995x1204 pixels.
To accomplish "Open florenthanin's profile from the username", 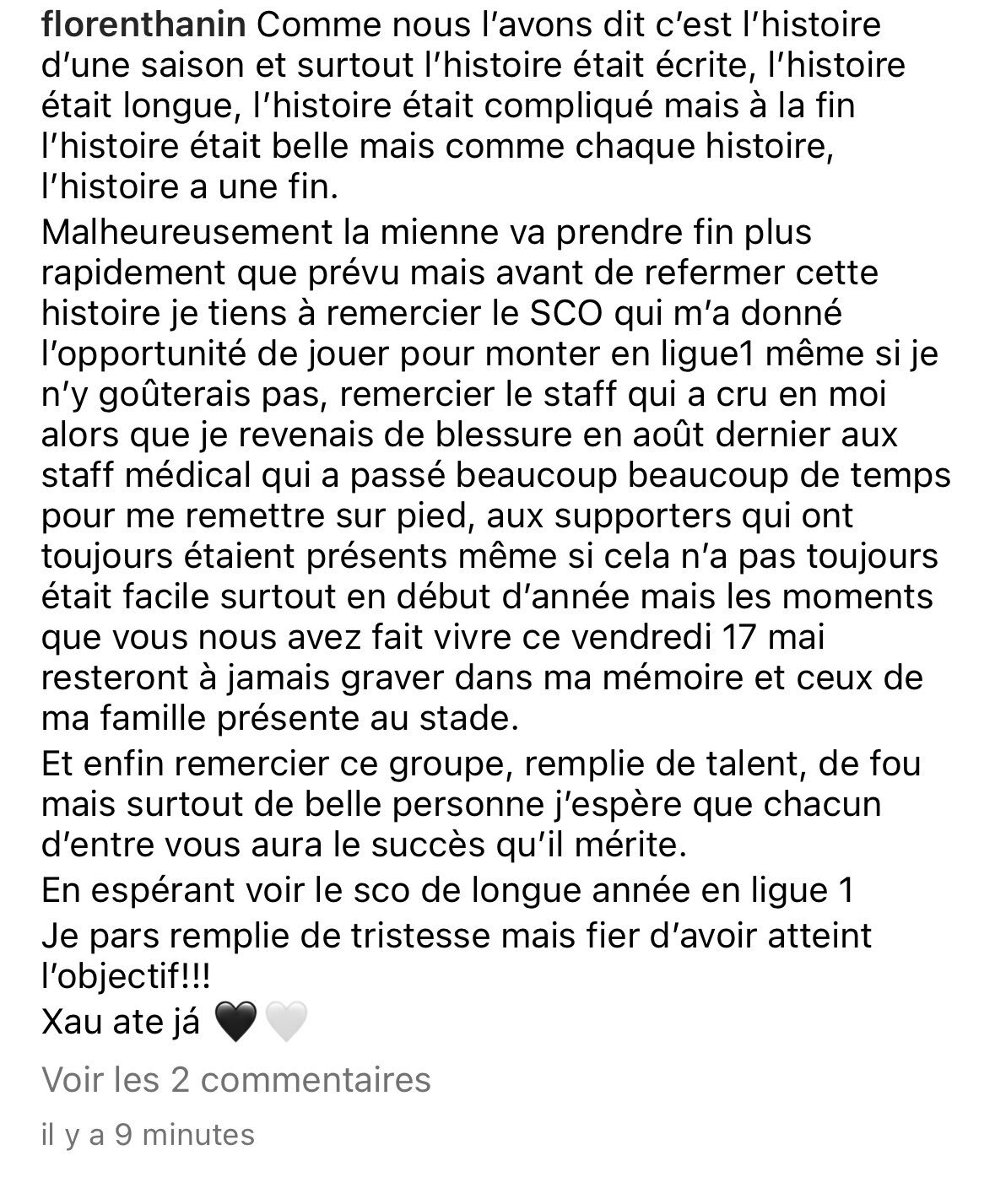I will [143, 25].
